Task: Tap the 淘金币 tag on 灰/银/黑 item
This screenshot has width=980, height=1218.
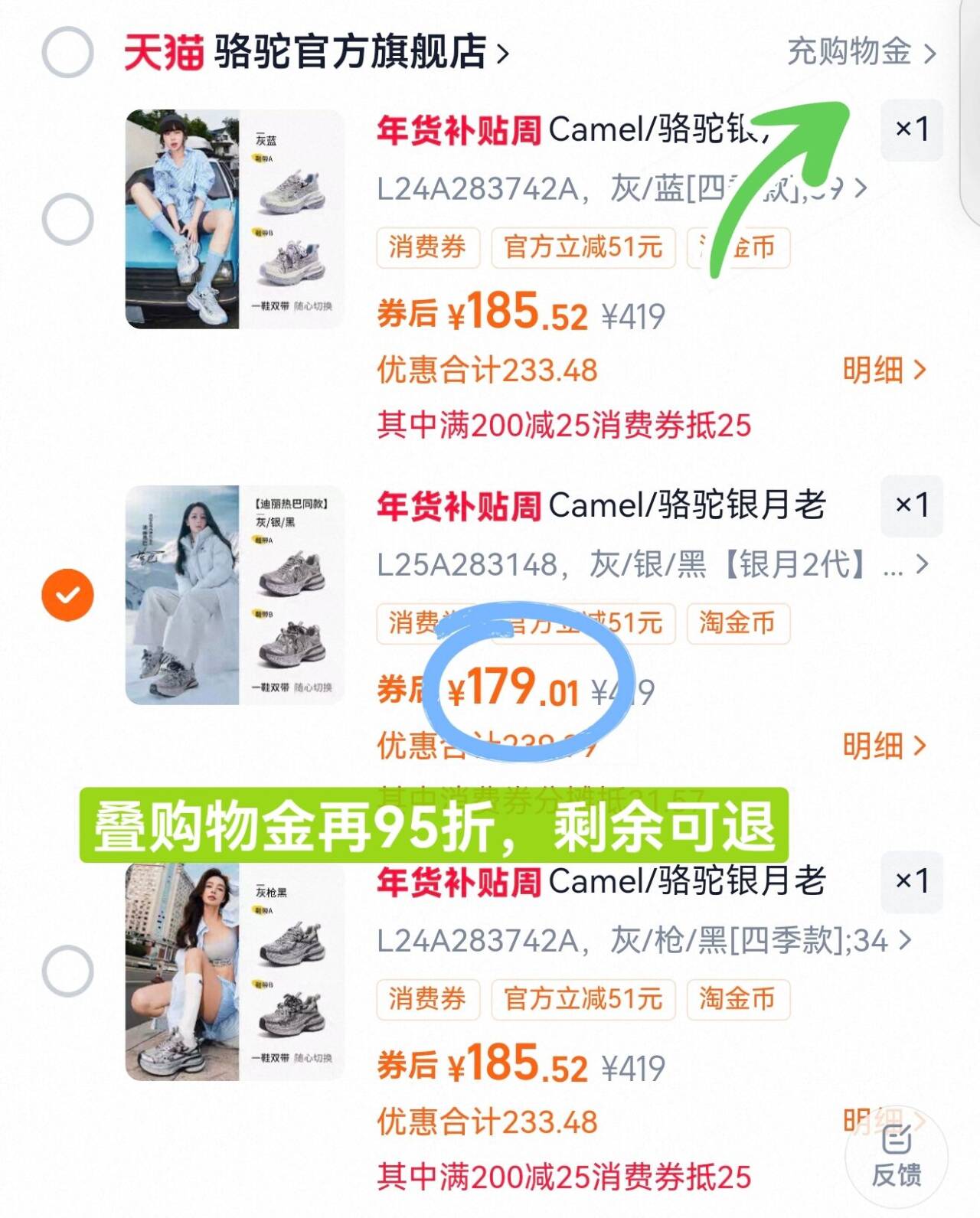Action: (x=737, y=623)
